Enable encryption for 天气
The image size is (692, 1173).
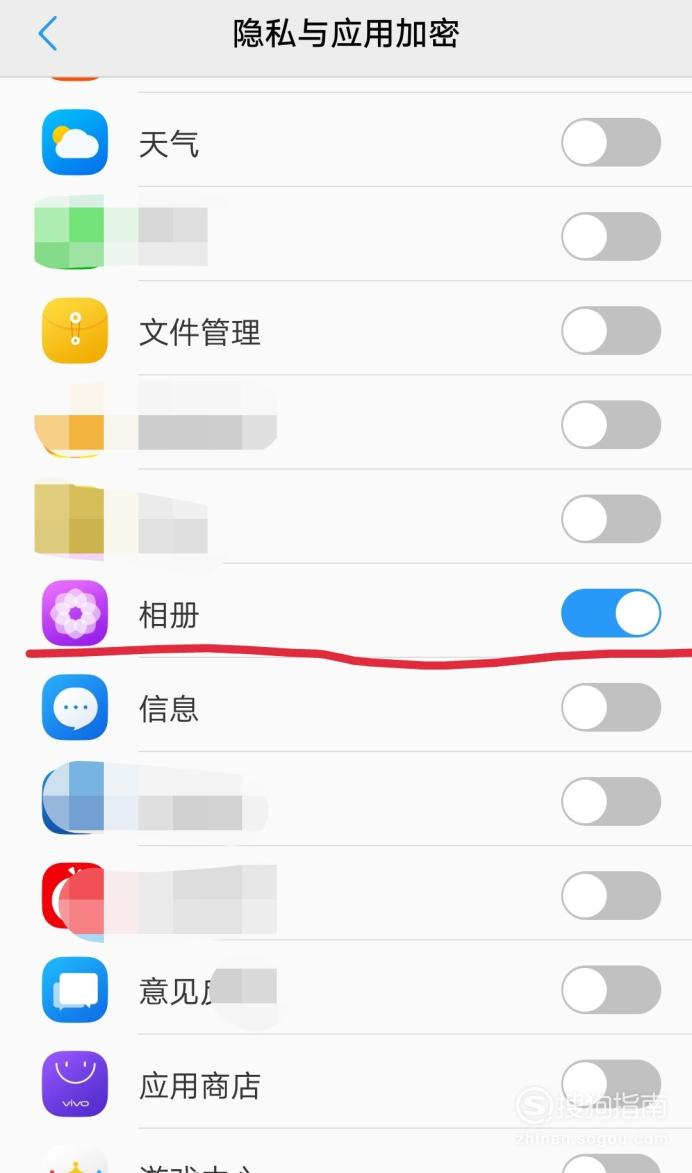(x=610, y=142)
